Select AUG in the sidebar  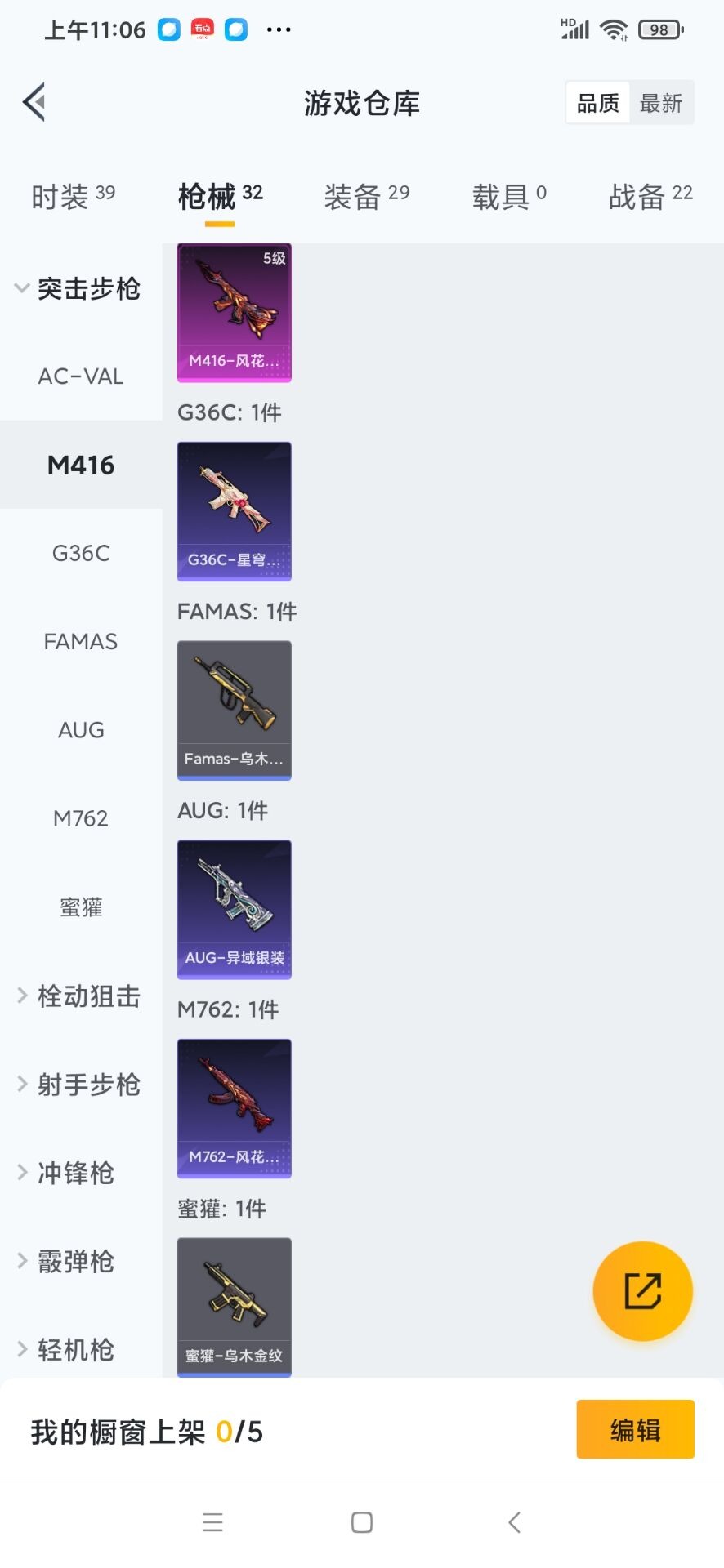coord(81,730)
